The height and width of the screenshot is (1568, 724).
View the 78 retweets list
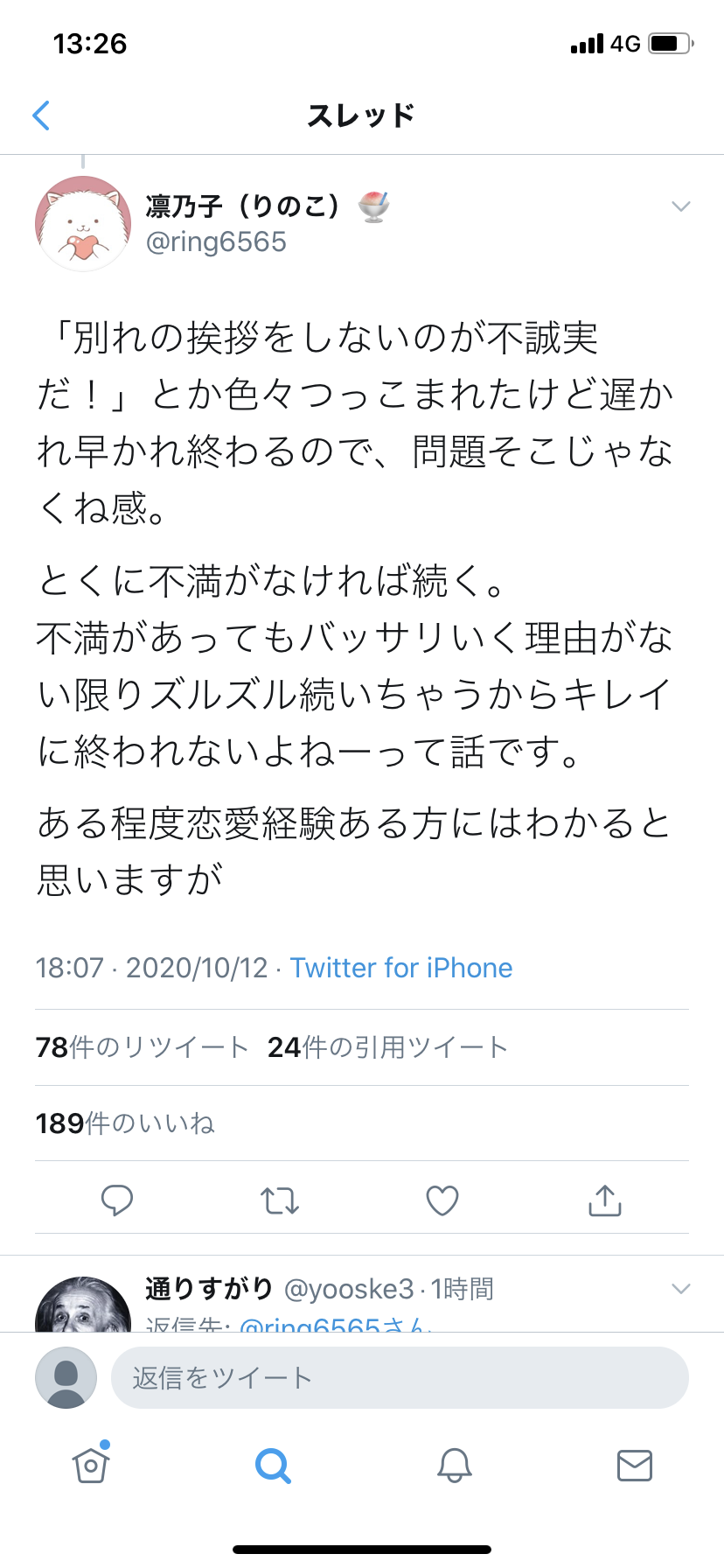tap(142, 1047)
